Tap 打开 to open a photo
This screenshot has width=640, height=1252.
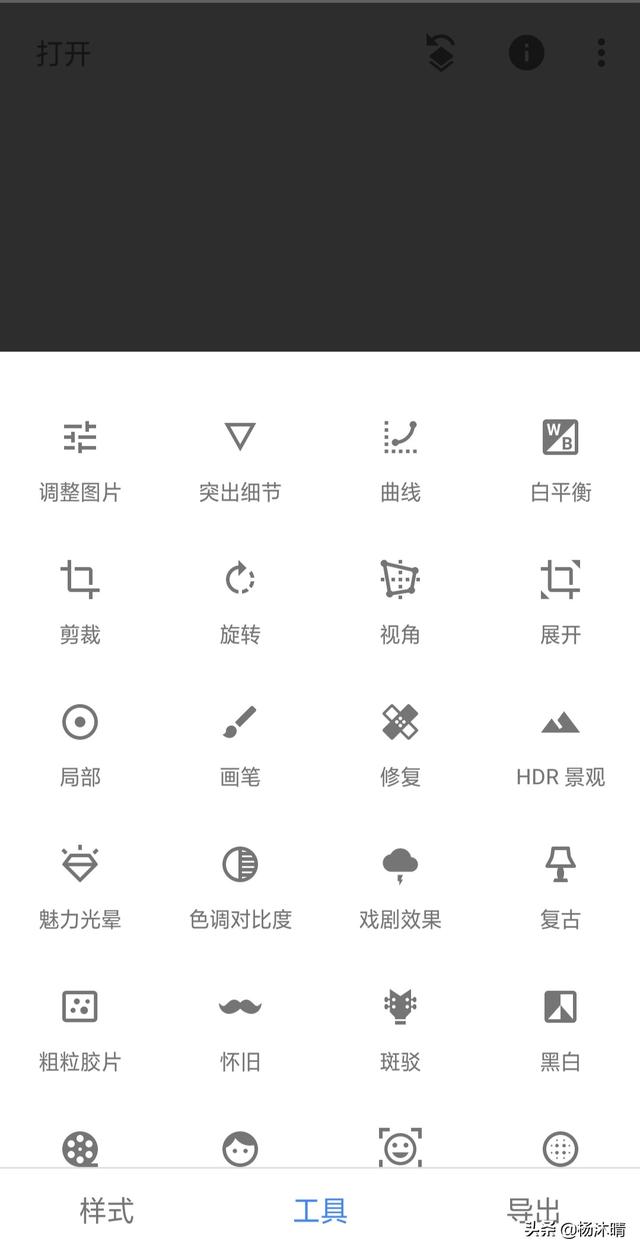point(63,53)
